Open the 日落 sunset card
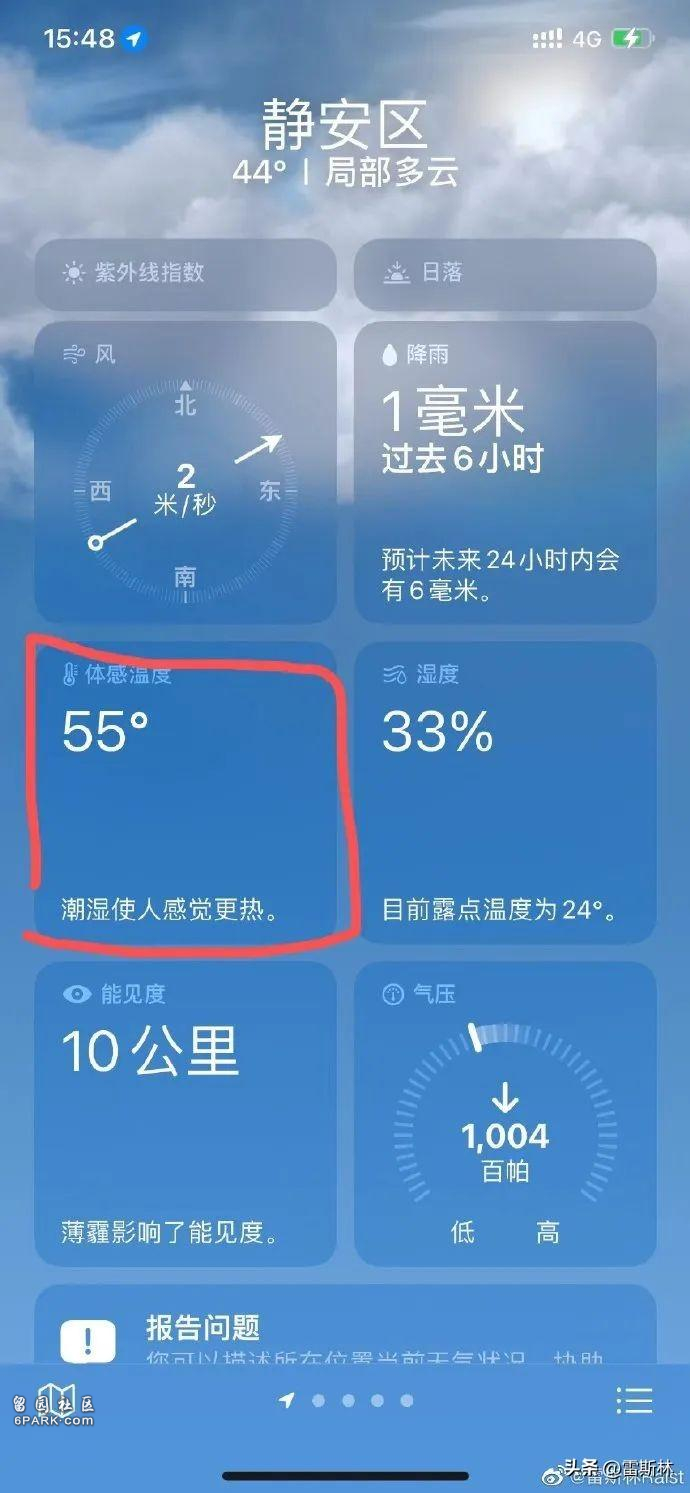Screen dimensions: 690x1493 pos(505,273)
